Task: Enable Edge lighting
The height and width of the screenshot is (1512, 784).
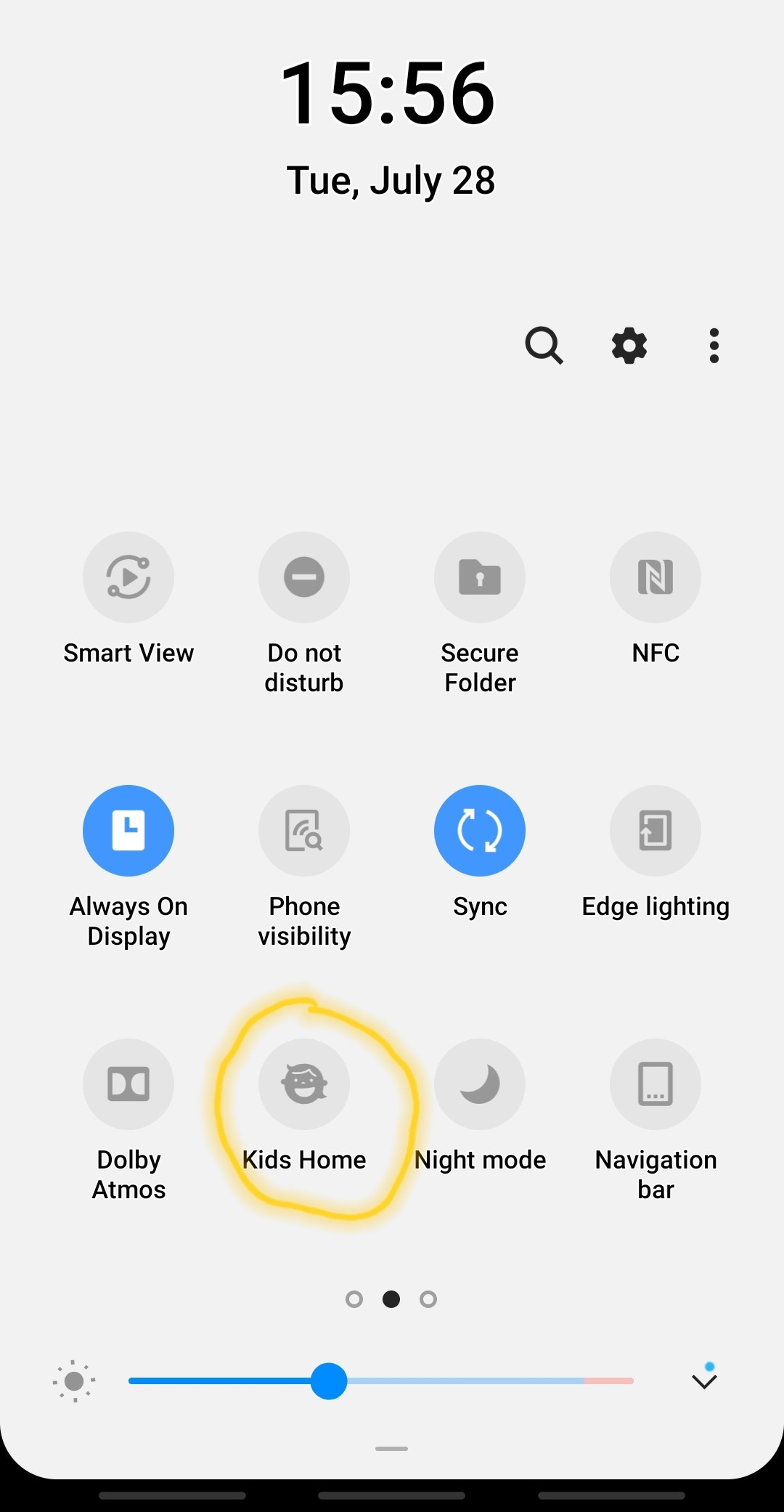Action: (656, 831)
